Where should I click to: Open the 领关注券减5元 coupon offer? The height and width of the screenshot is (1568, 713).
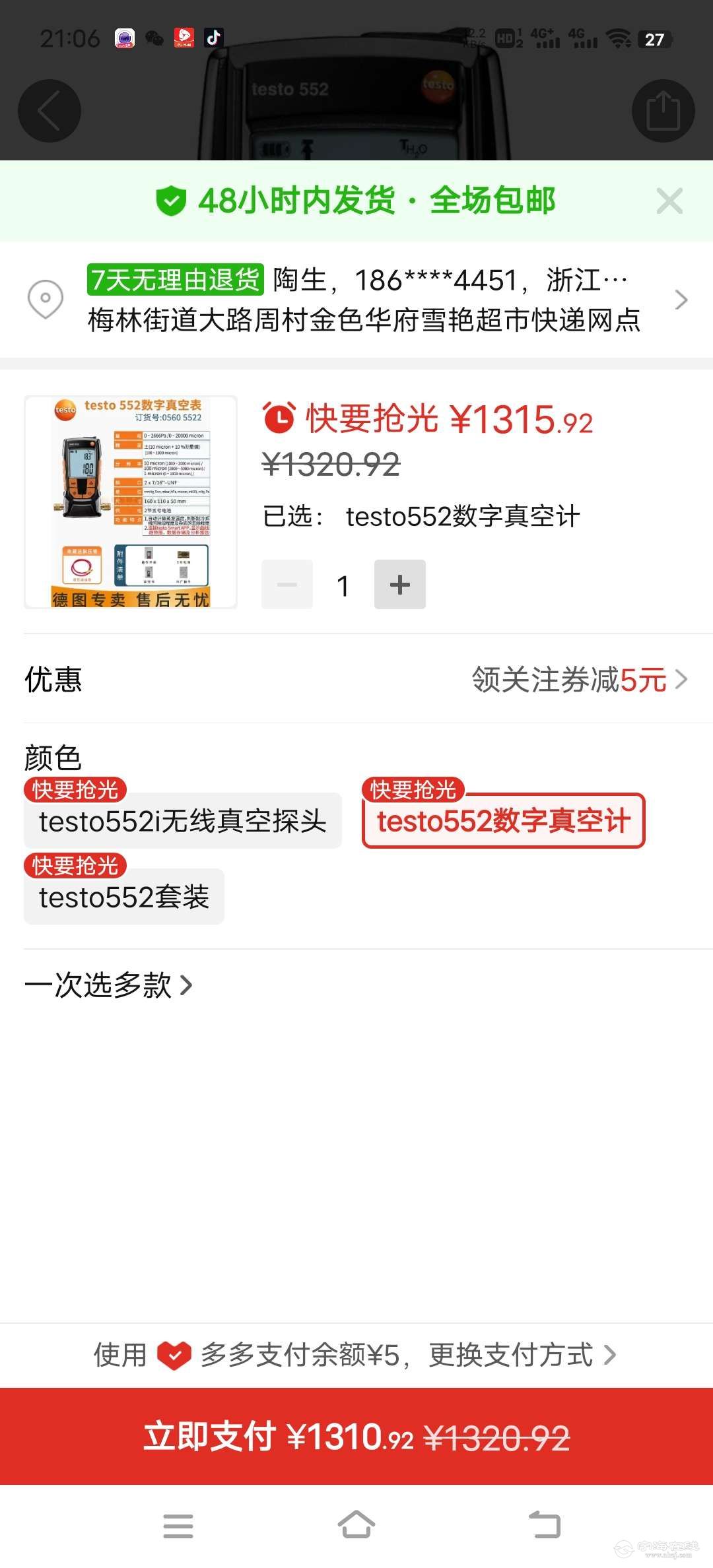(x=579, y=680)
